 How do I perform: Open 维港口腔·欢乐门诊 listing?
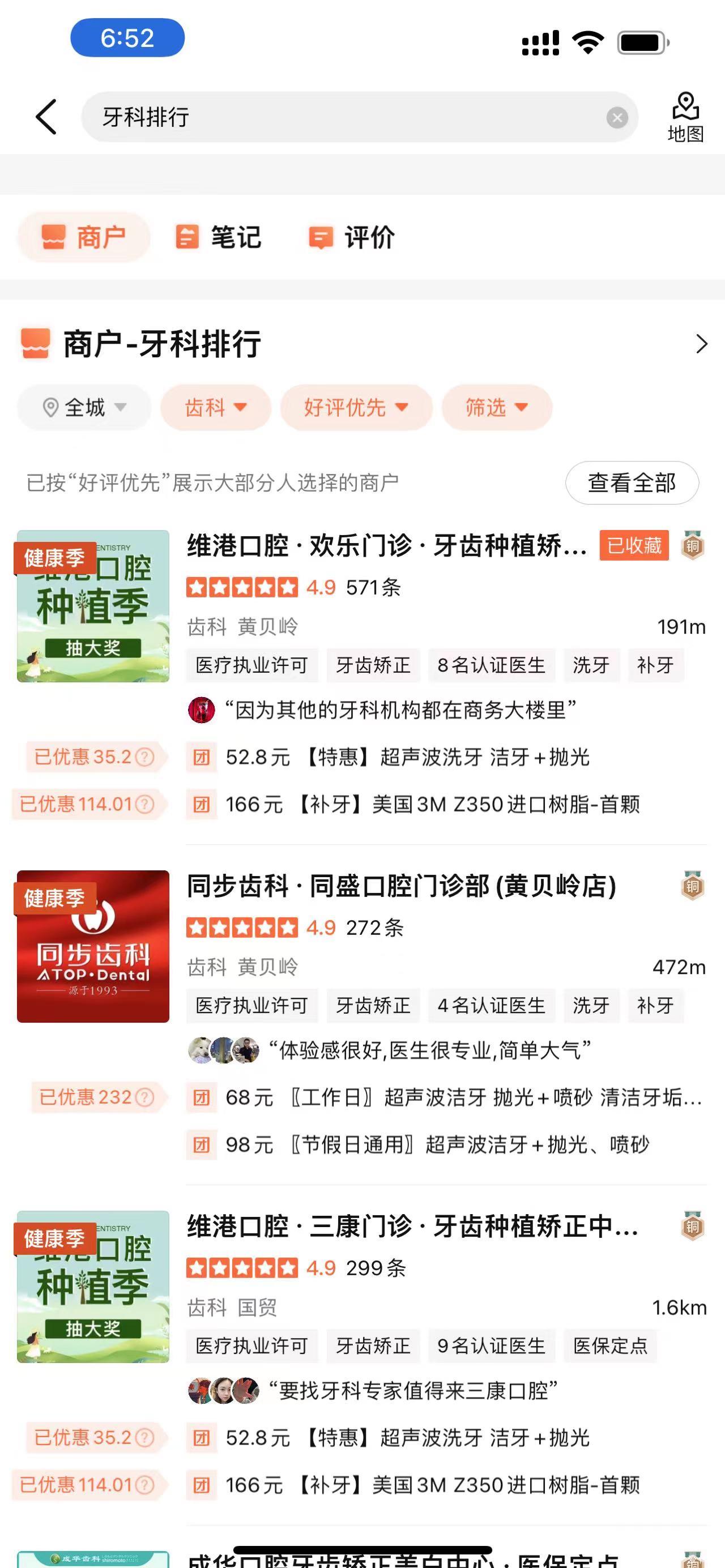[x=387, y=545]
